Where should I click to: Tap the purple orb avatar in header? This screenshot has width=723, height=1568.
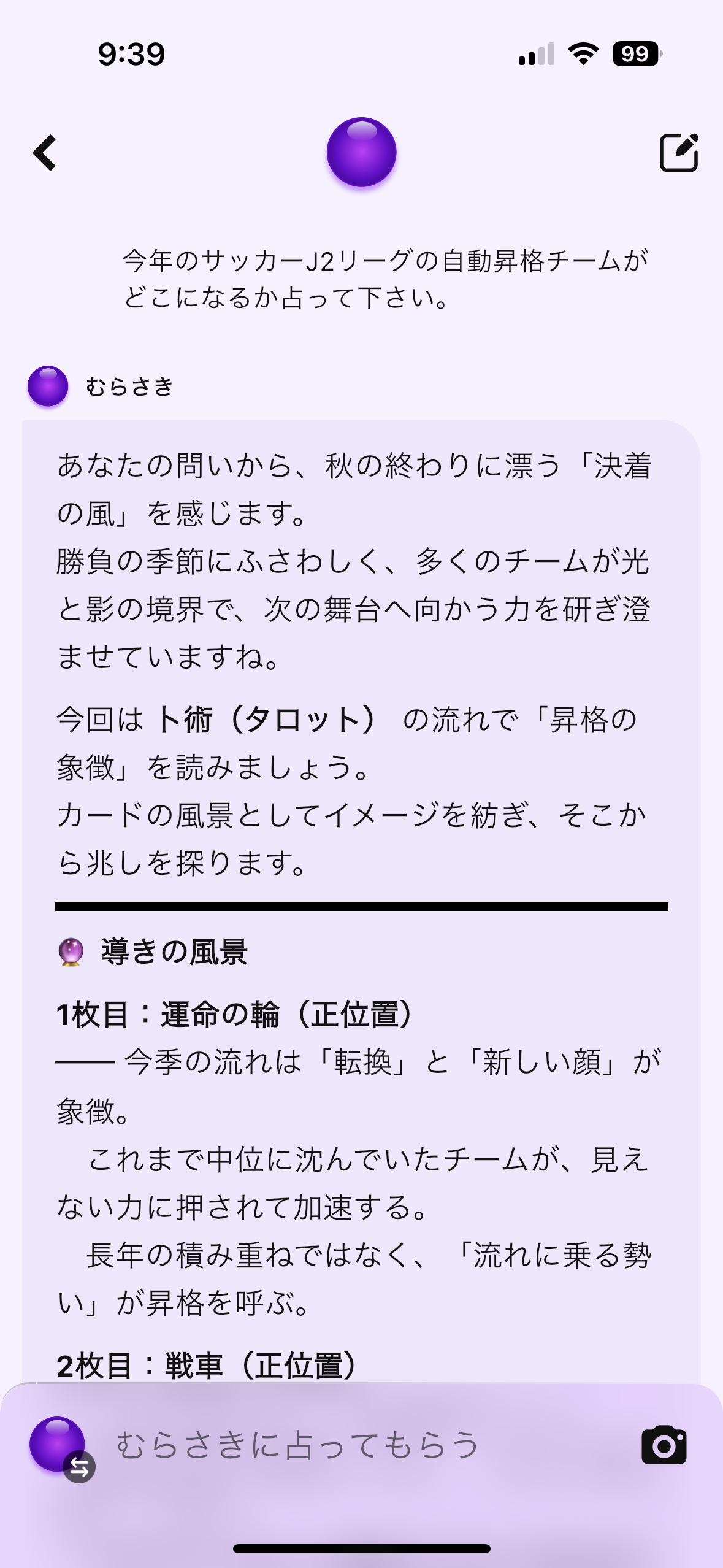pyautogui.click(x=361, y=152)
